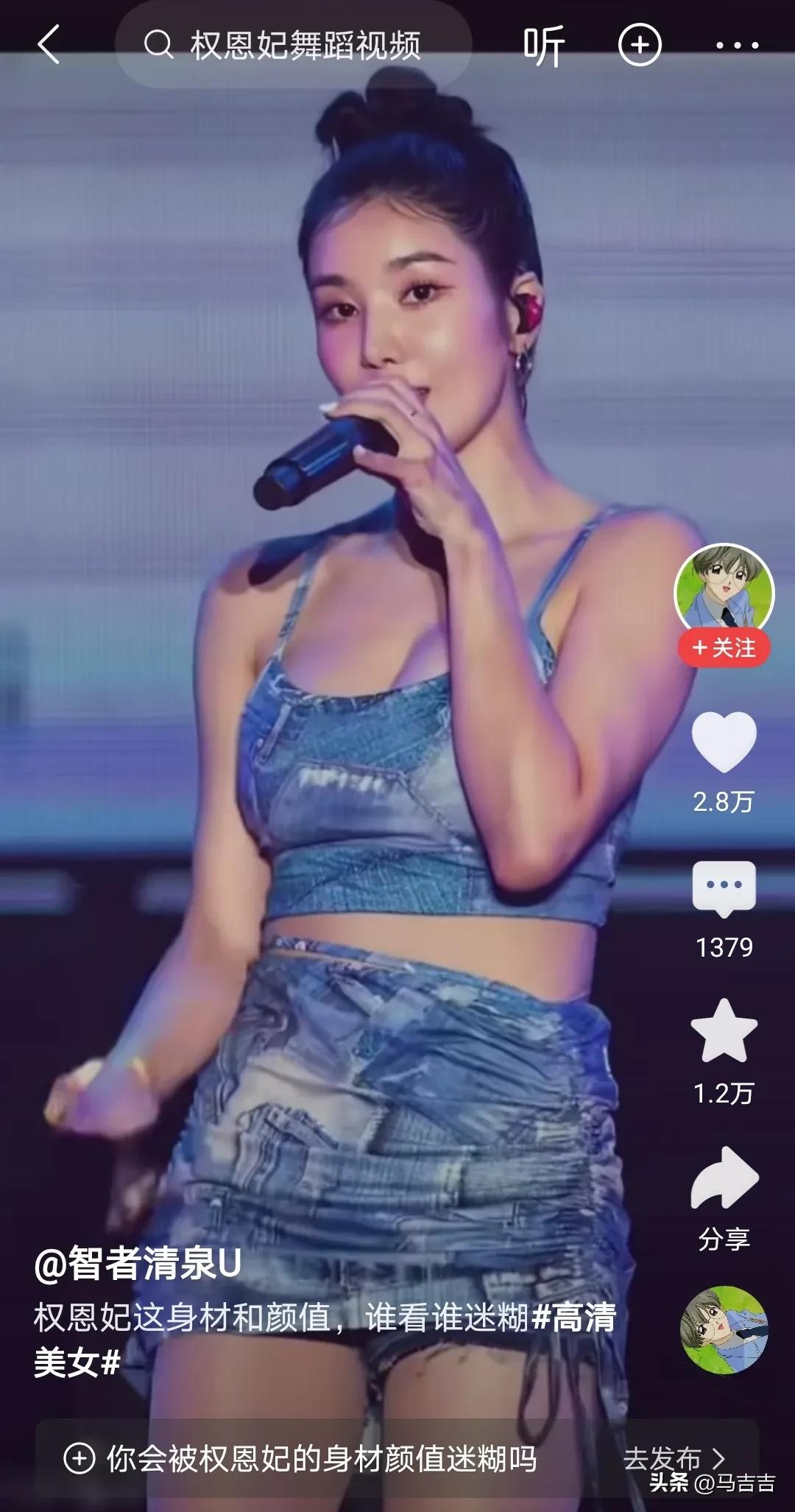This screenshot has width=795, height=1512.
Task: Tap the 听 listen button
Action: [x=544, y=46]
